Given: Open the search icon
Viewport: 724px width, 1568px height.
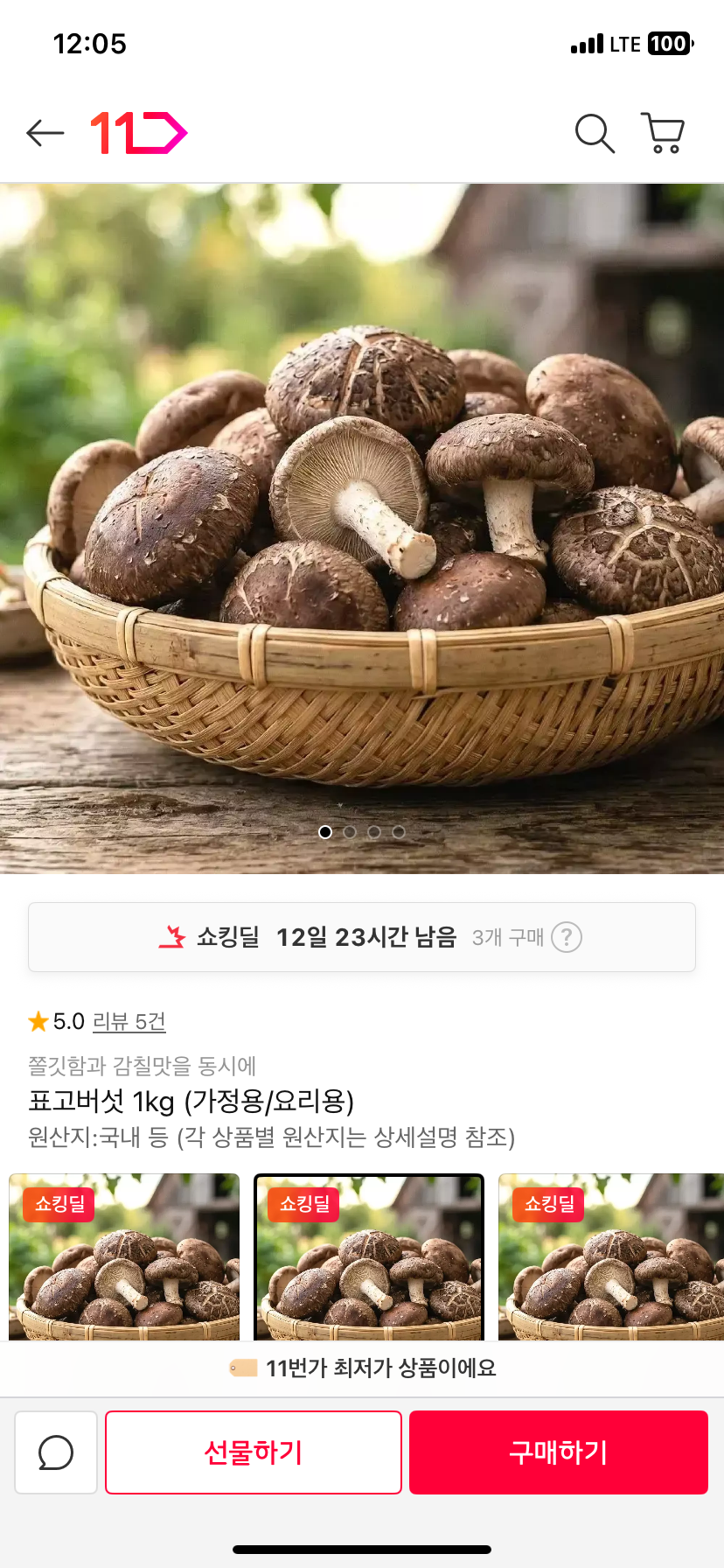Looking at the screenshot, I should click(x=595, y=133).
